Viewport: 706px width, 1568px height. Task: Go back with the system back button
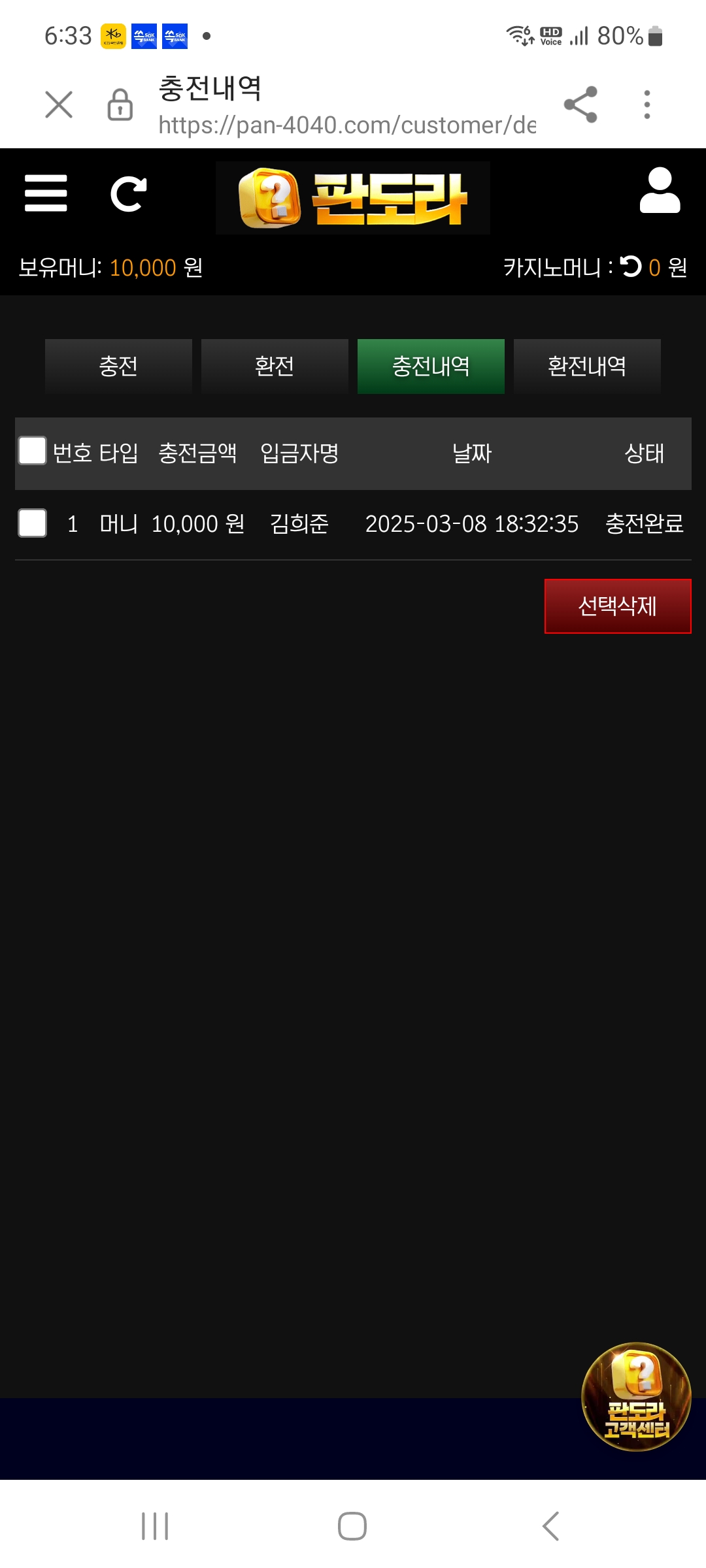(x=550, y=1526)
